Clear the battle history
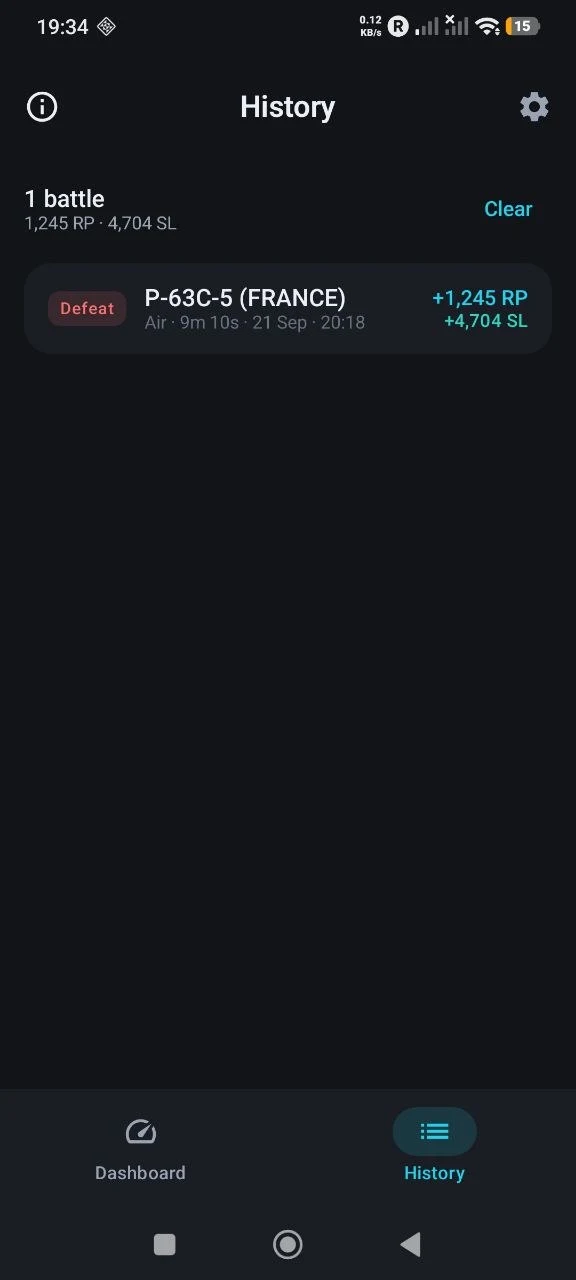 [508, 209]
